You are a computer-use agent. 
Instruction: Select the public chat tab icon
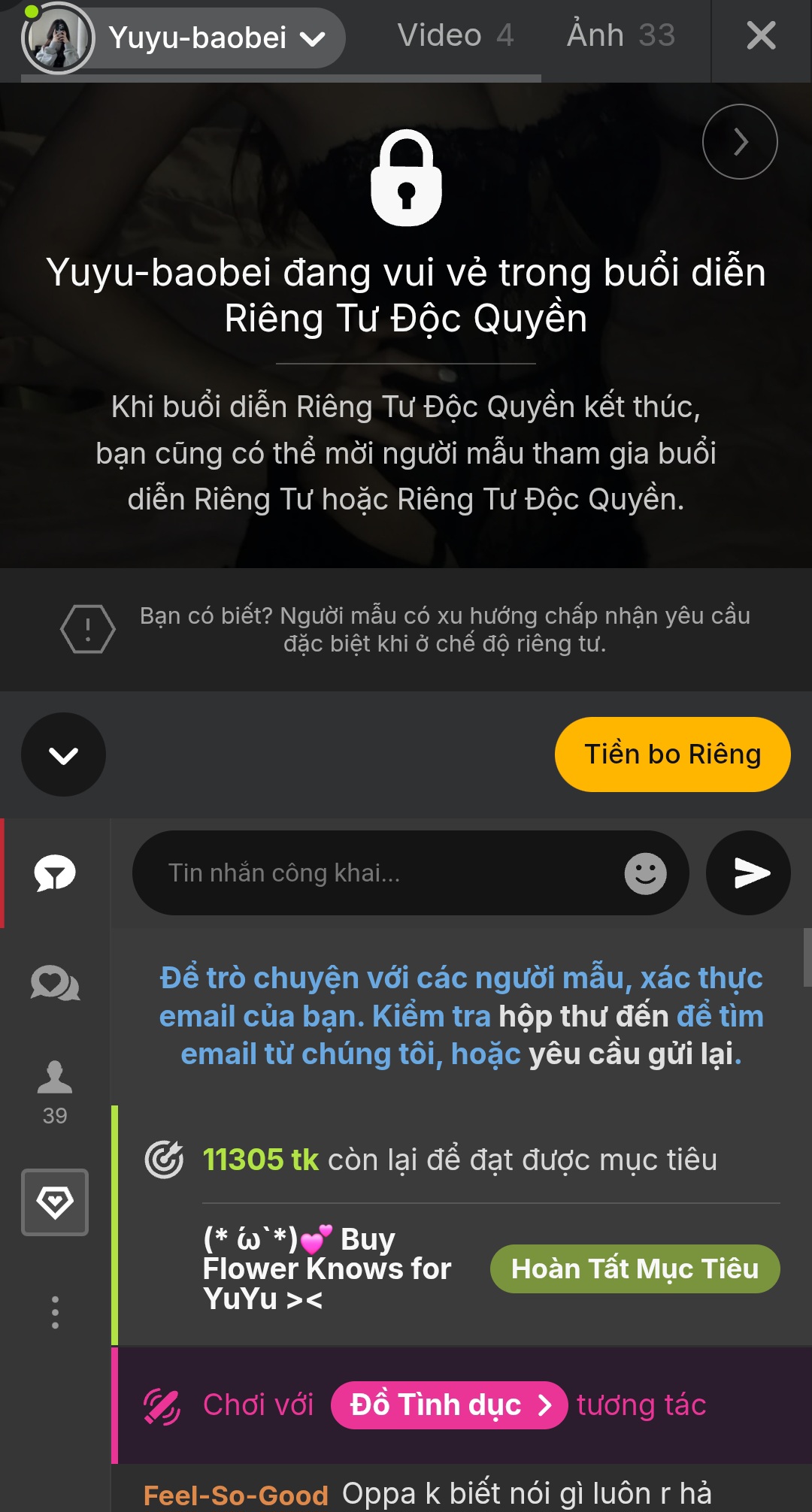(55, 873)
